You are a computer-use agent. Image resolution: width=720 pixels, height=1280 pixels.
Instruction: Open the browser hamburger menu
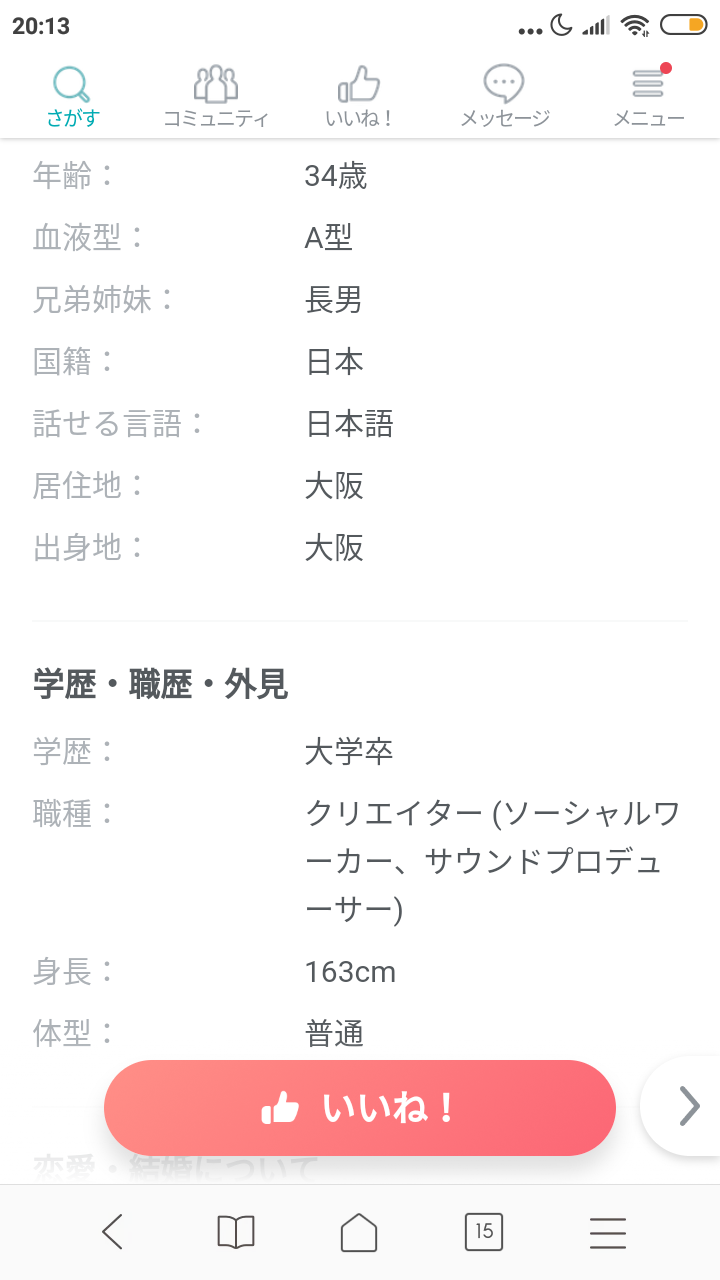pos(608,1233)
